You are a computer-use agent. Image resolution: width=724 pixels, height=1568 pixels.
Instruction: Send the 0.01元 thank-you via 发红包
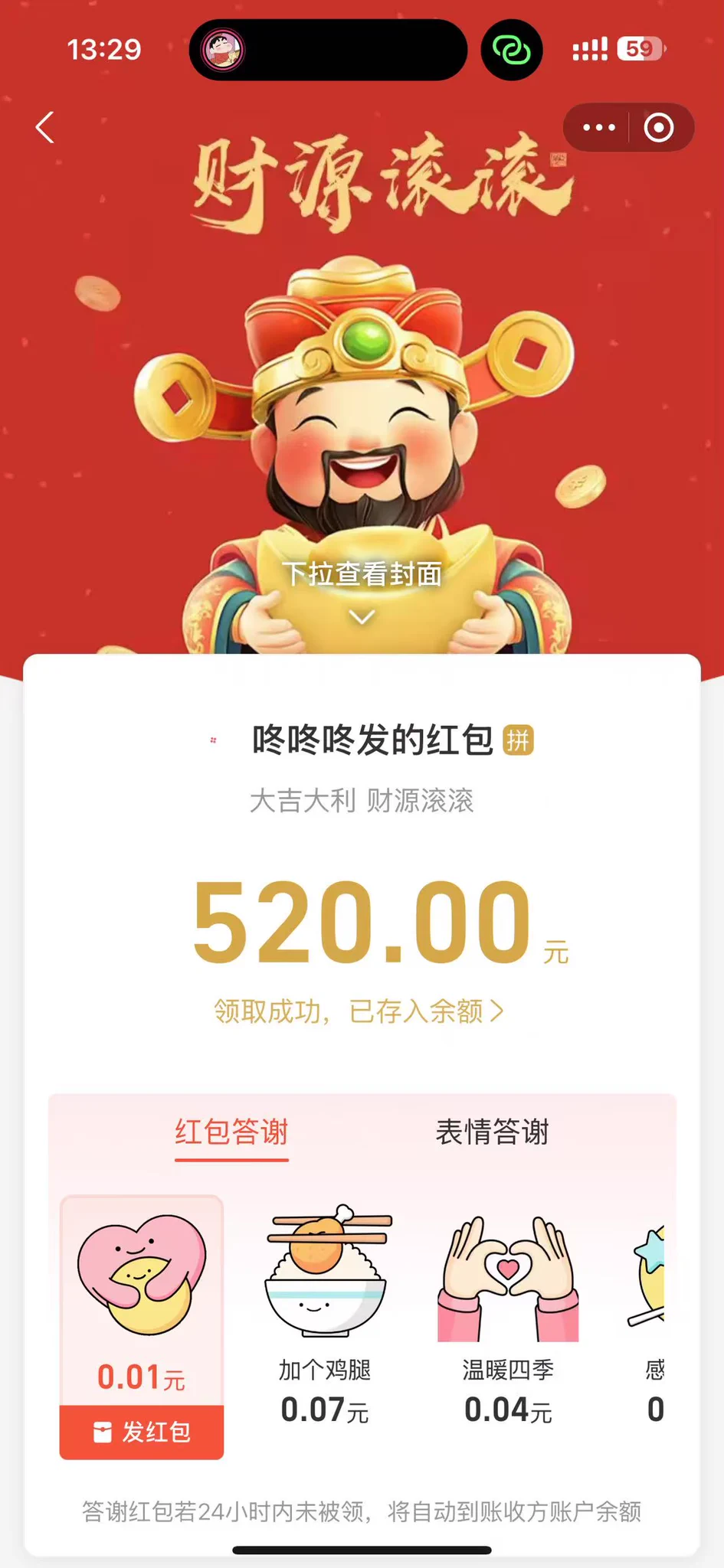[142, 1432]
